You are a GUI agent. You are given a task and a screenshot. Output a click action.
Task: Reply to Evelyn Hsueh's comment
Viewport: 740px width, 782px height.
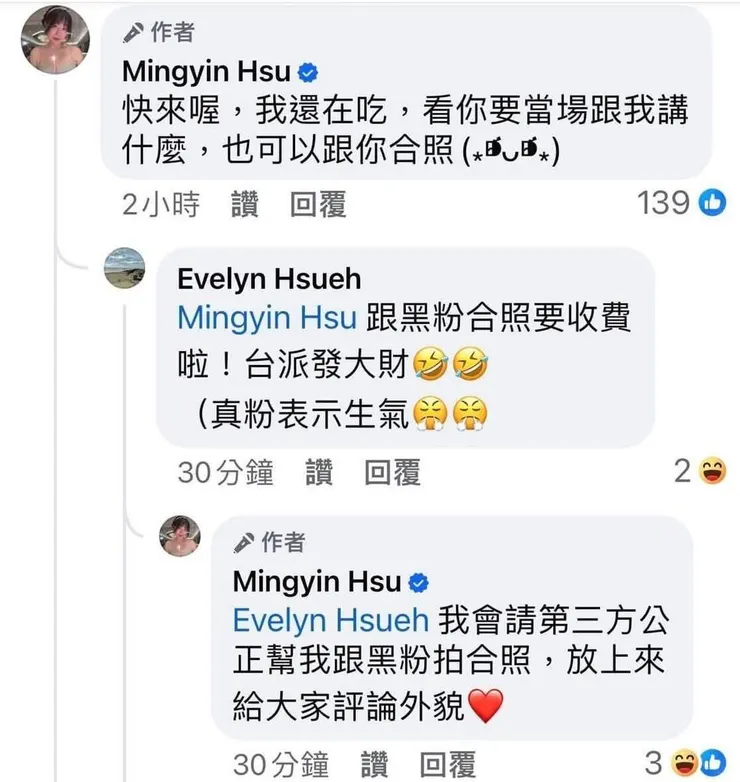pos(392,472)
